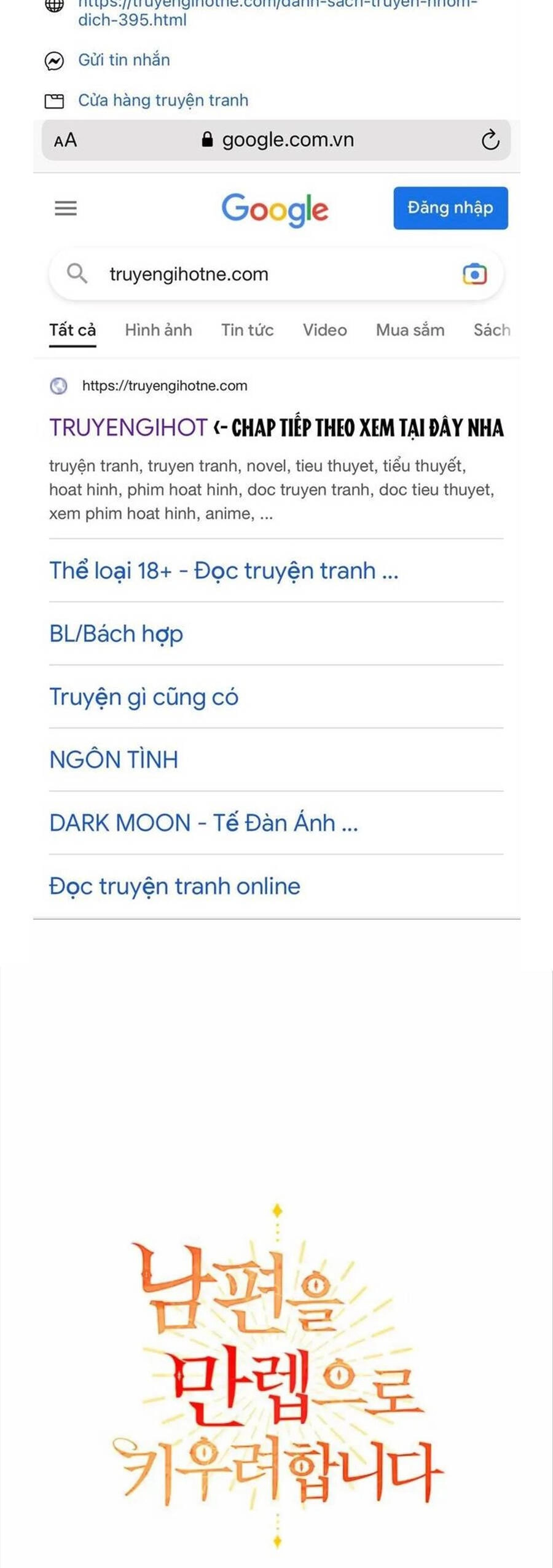The width and height of the screenshot is (553, 1568).
Task: Reload the page with refresh icon
Action: point(488,140)
